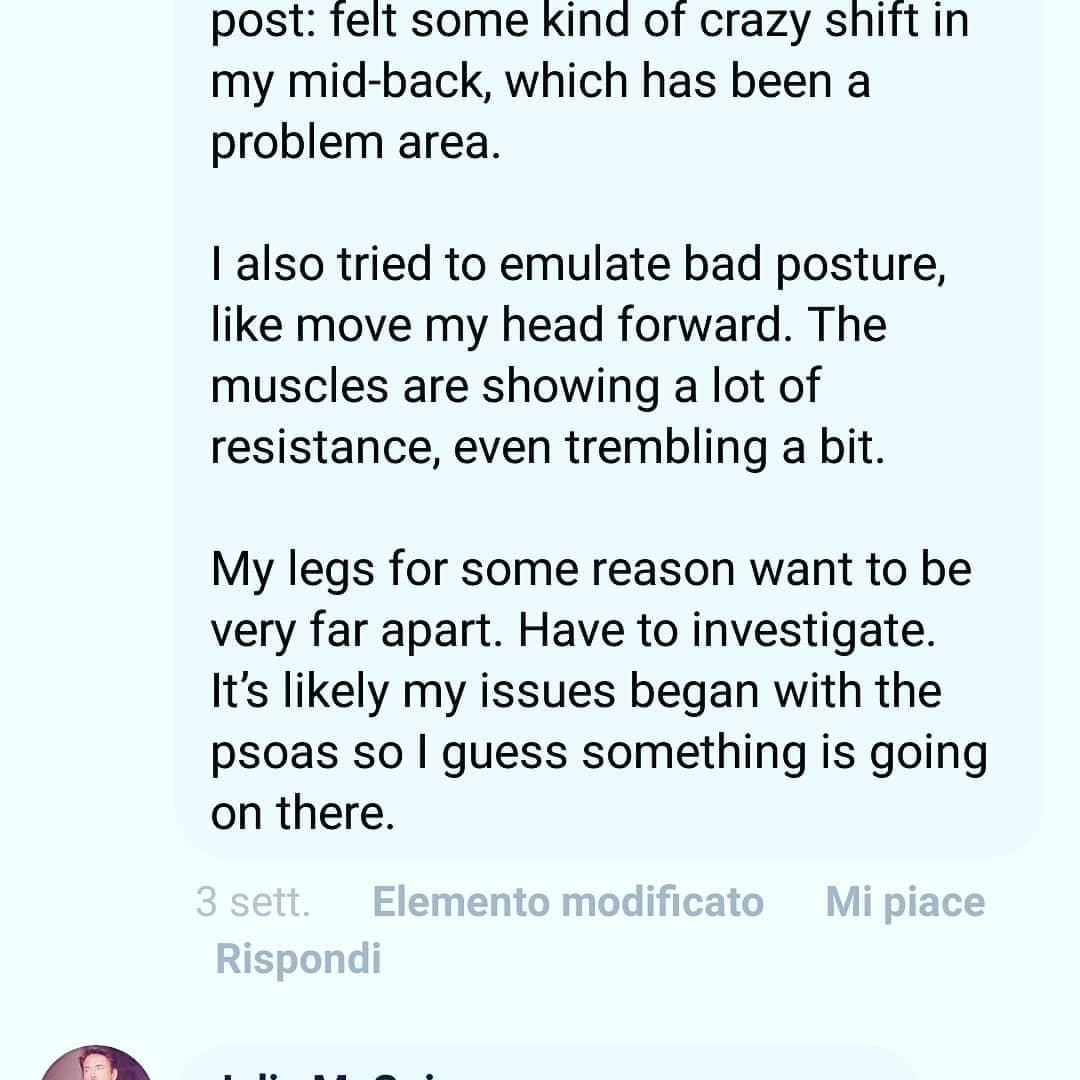Like this comment with Mi piace
The width and height of the screenshot is (1080, 1080).
[x=904, y=902]
